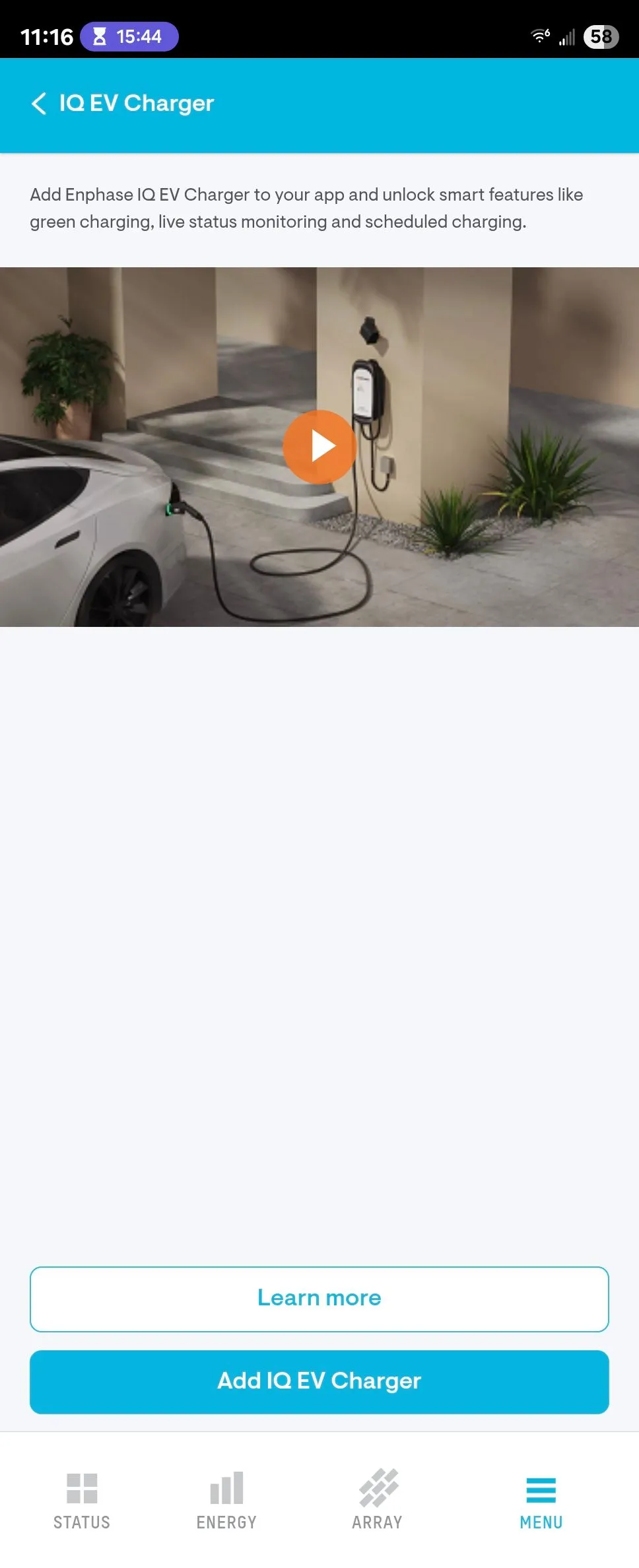The width and height of the screenshot is (639, 1568).
Task: Open the Array tab
Action: (x=377, y=1500)
